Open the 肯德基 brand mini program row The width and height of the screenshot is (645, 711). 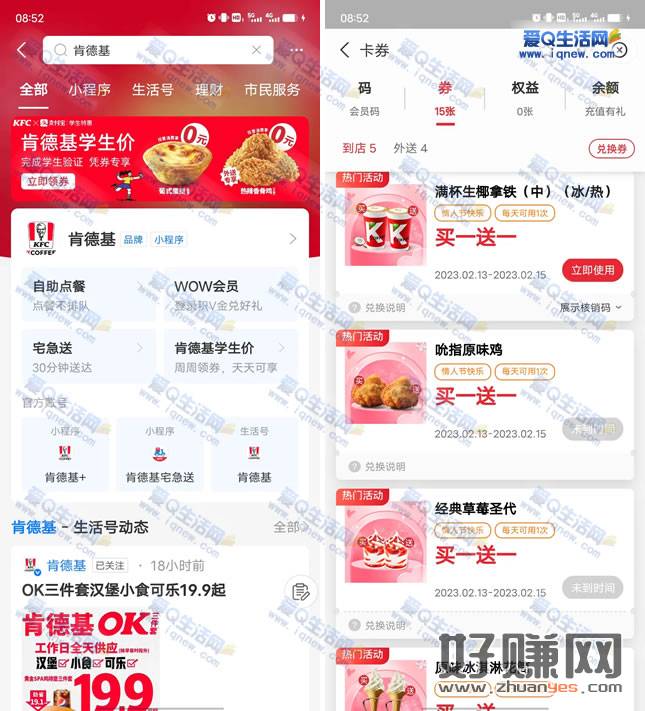click(x=160, y=239)
